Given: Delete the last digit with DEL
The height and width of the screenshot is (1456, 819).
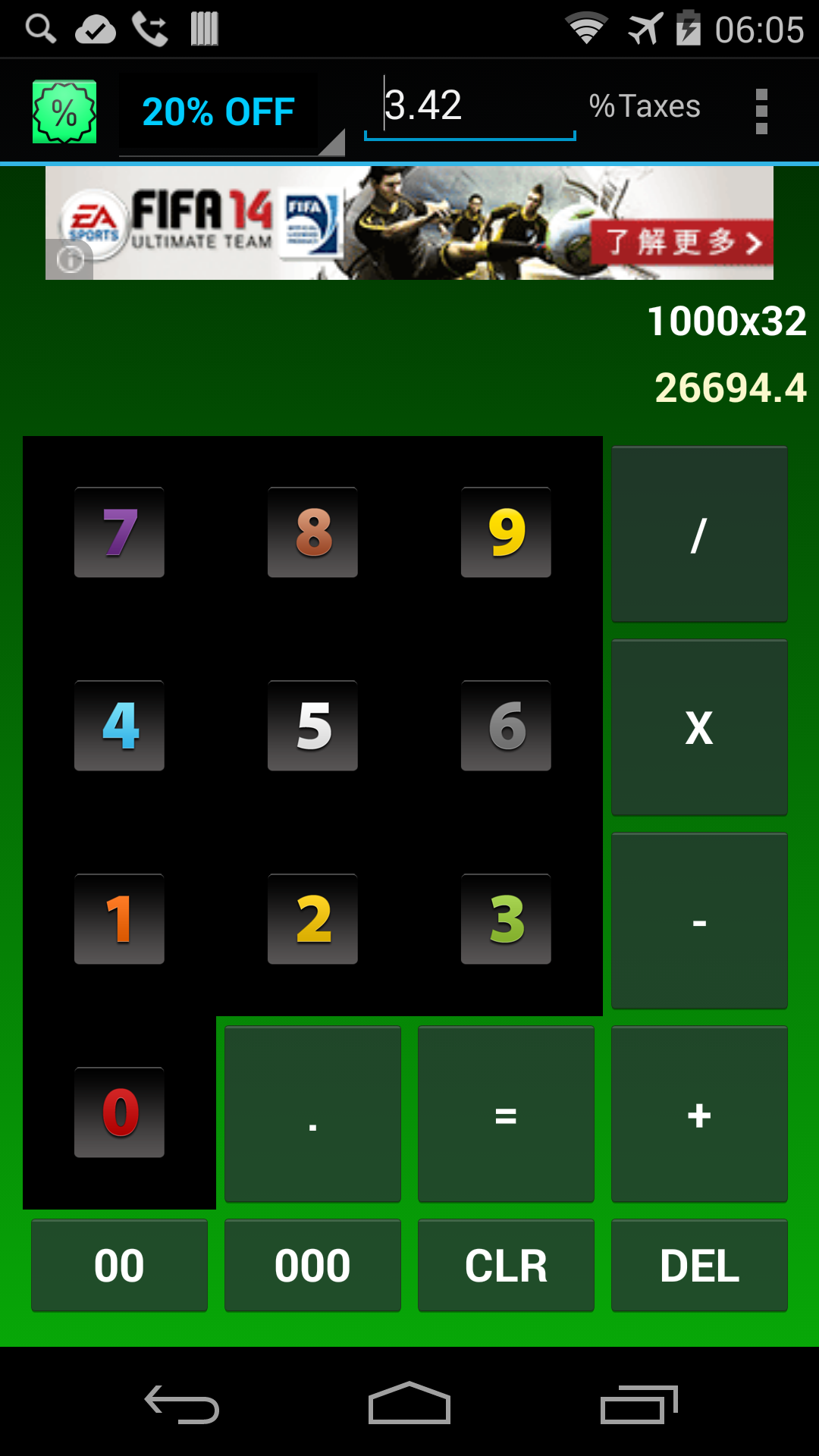Looking at the screenshot, I should coord(699,1265).
